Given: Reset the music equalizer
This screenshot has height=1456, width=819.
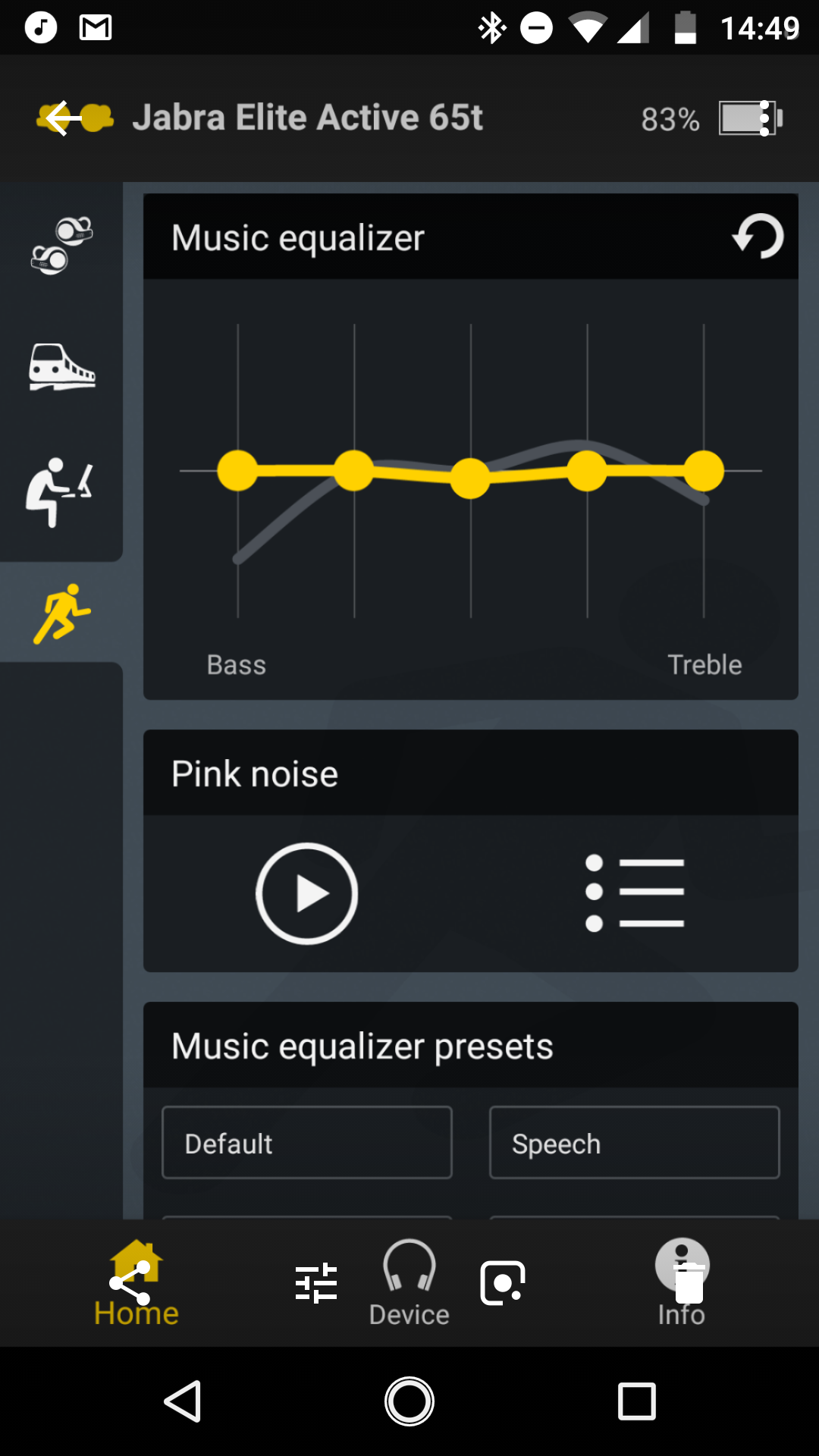Looking at the screenshot, I should [x=758, y=237].
